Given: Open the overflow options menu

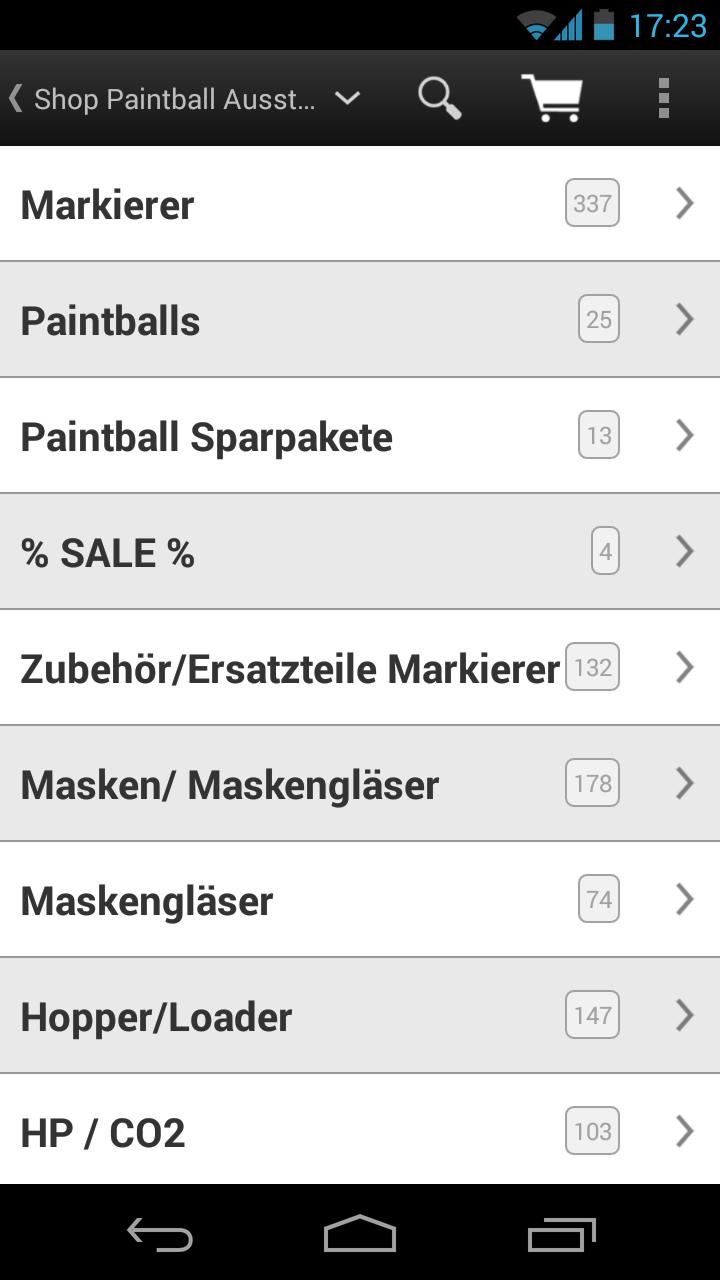Looking at the screenshot, I should point(664,98).
